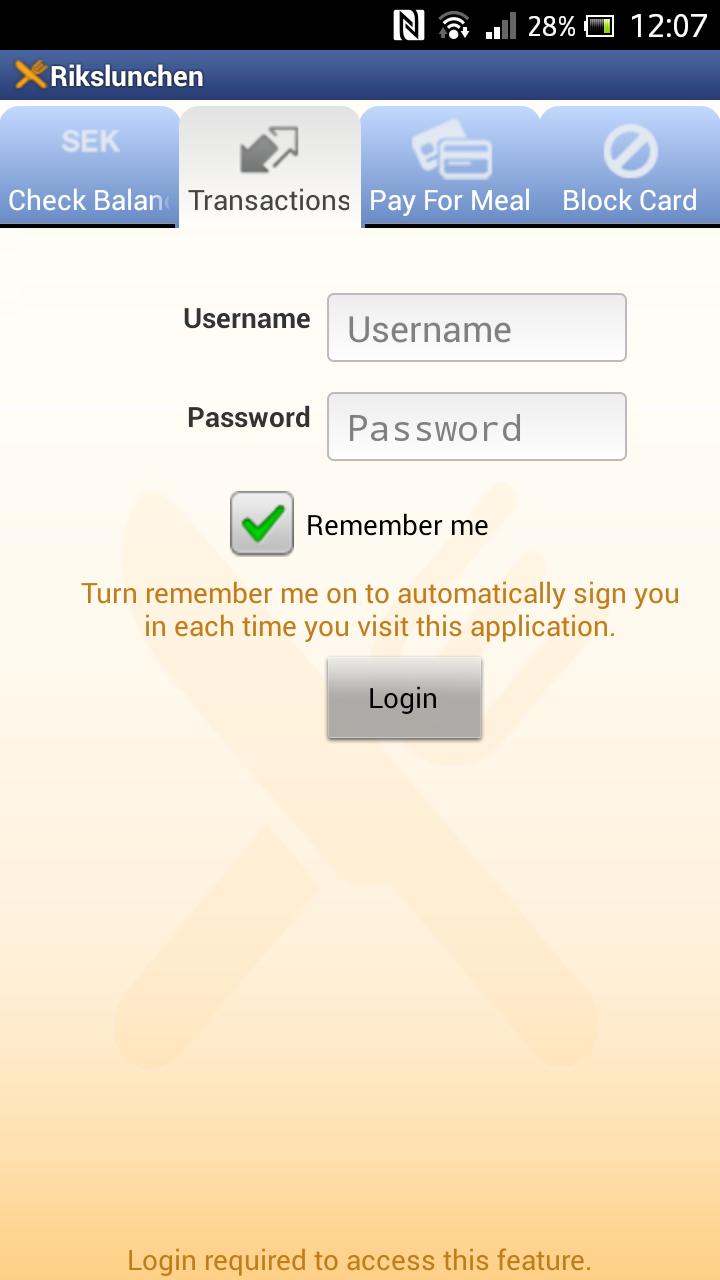Tap the Login button
This screenshot has width=720, height=1280.
[x=404, y=698]
